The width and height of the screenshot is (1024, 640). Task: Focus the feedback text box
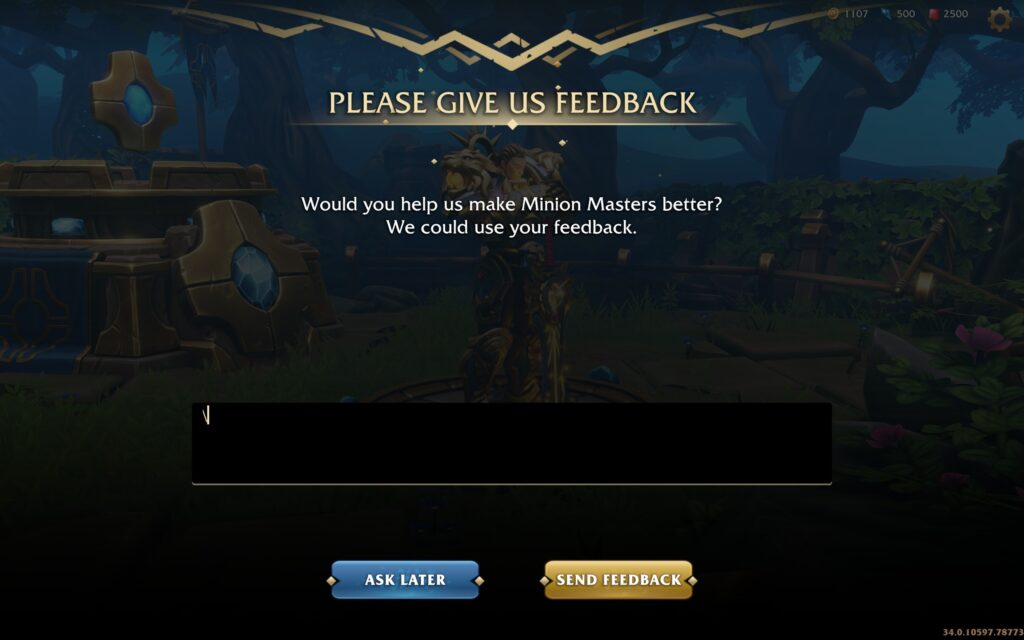pos(511,443)
